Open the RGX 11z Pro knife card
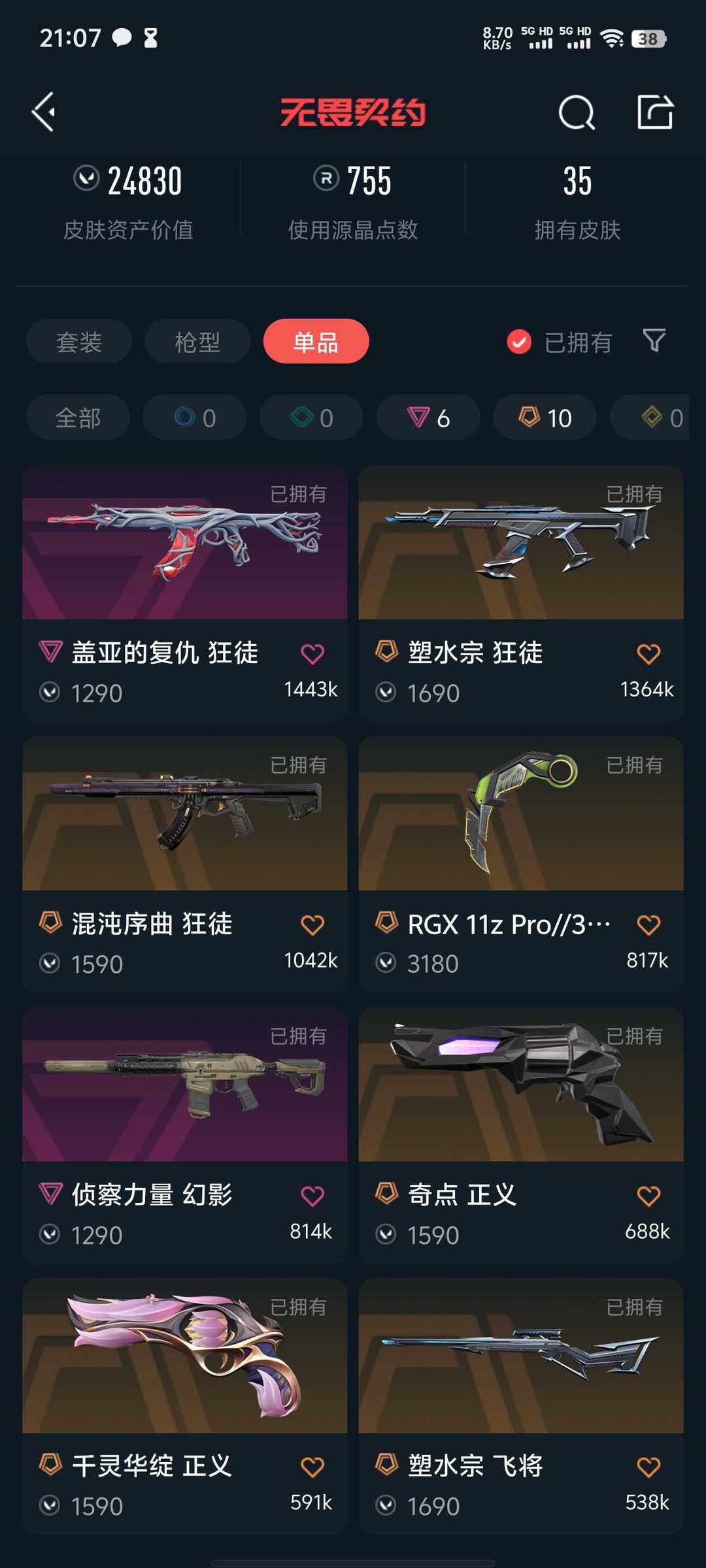Image resolution: width=706 pixels, height=1568 pixels. 521,864
